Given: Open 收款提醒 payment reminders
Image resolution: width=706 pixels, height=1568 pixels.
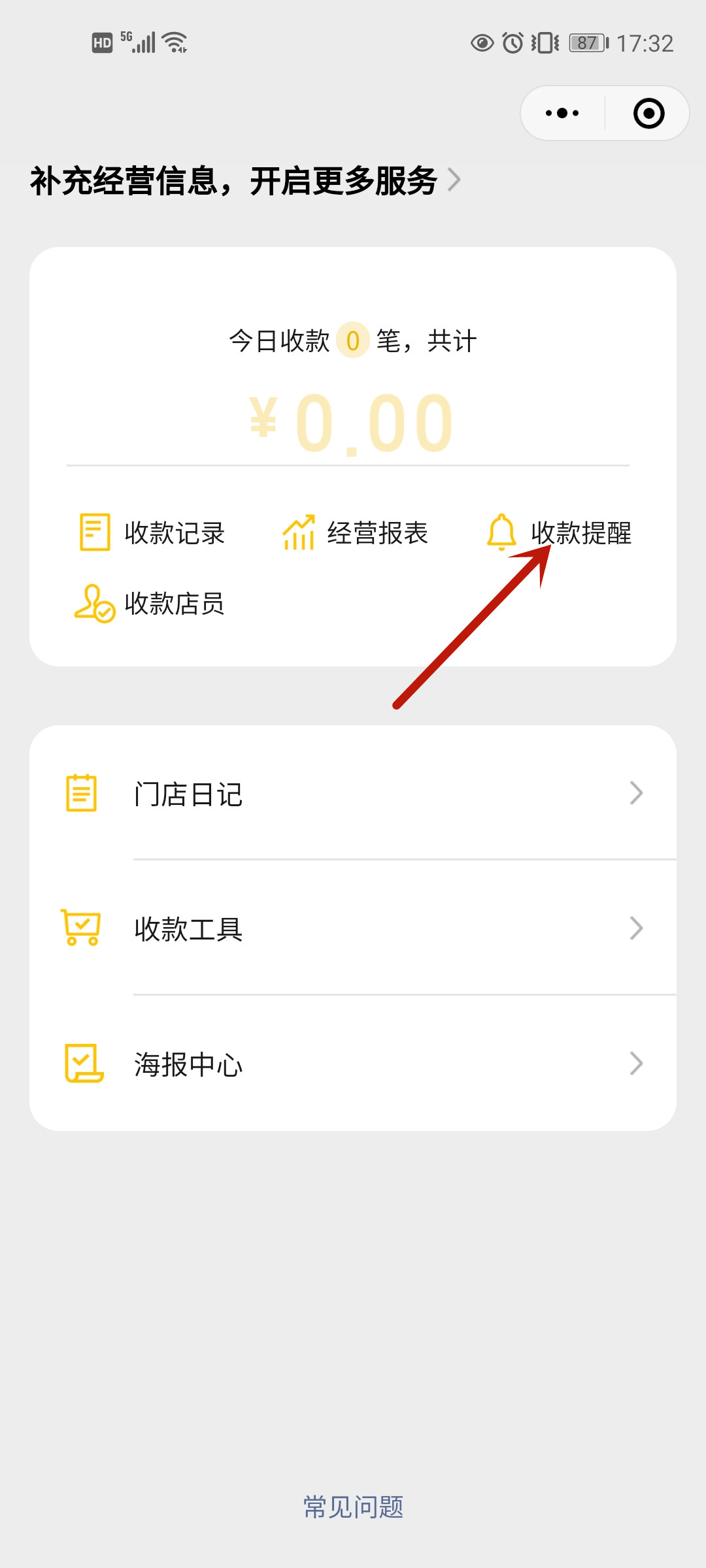Looking at the screenshot, I should pos(560,533).
